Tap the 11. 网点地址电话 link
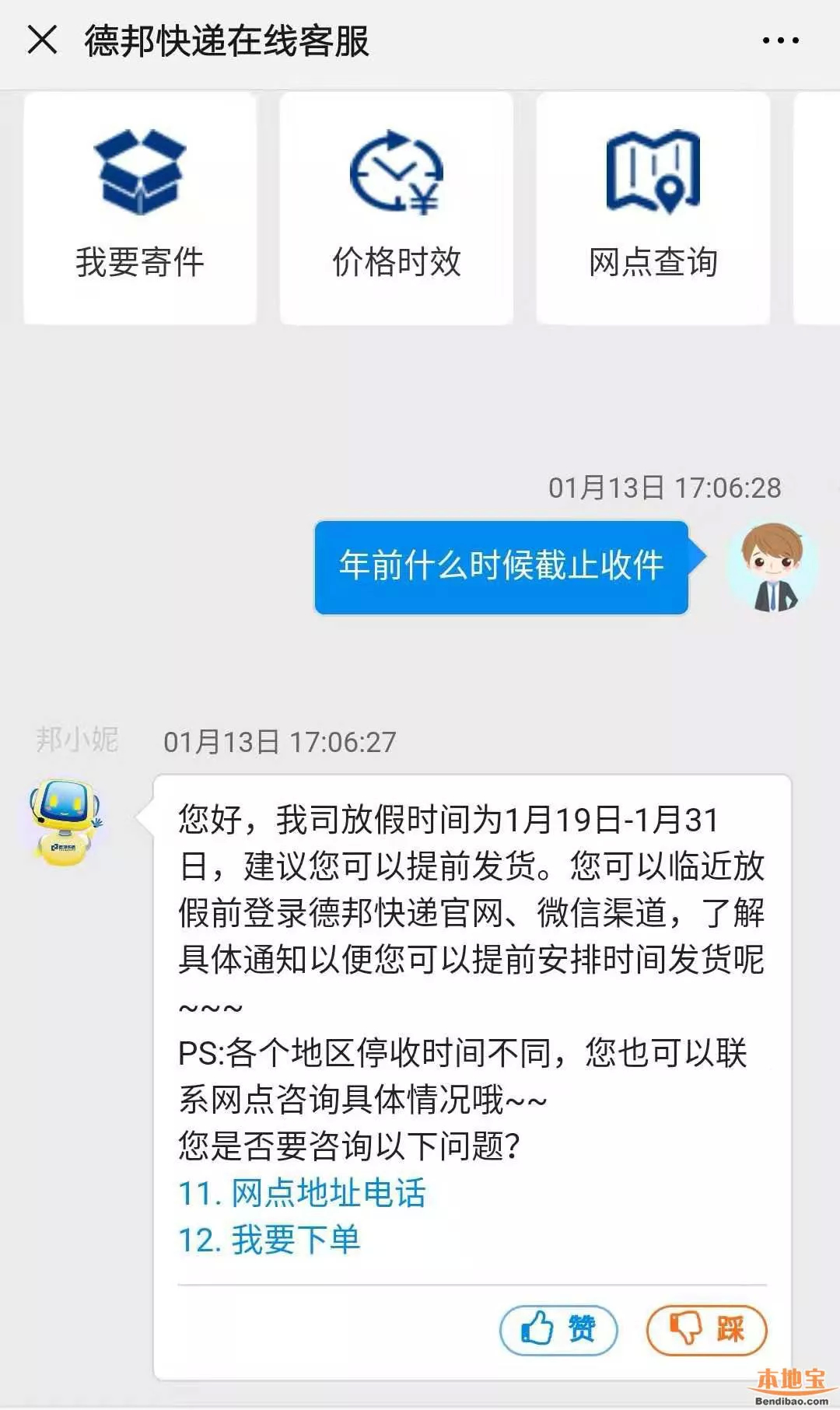Viewport: 840px width, 1410px height. [303, 1193]
